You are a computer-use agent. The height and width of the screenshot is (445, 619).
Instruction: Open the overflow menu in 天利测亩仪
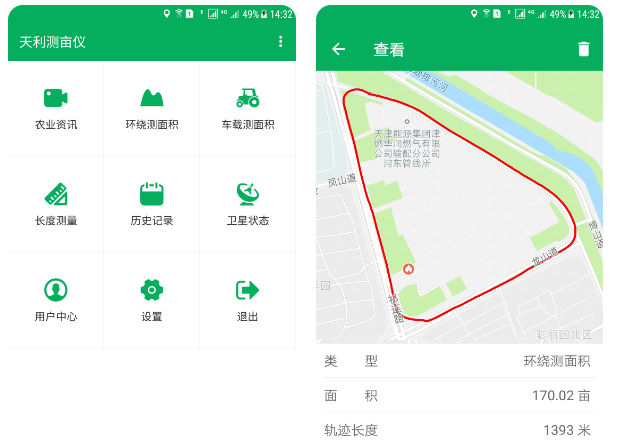coord(280,42)
